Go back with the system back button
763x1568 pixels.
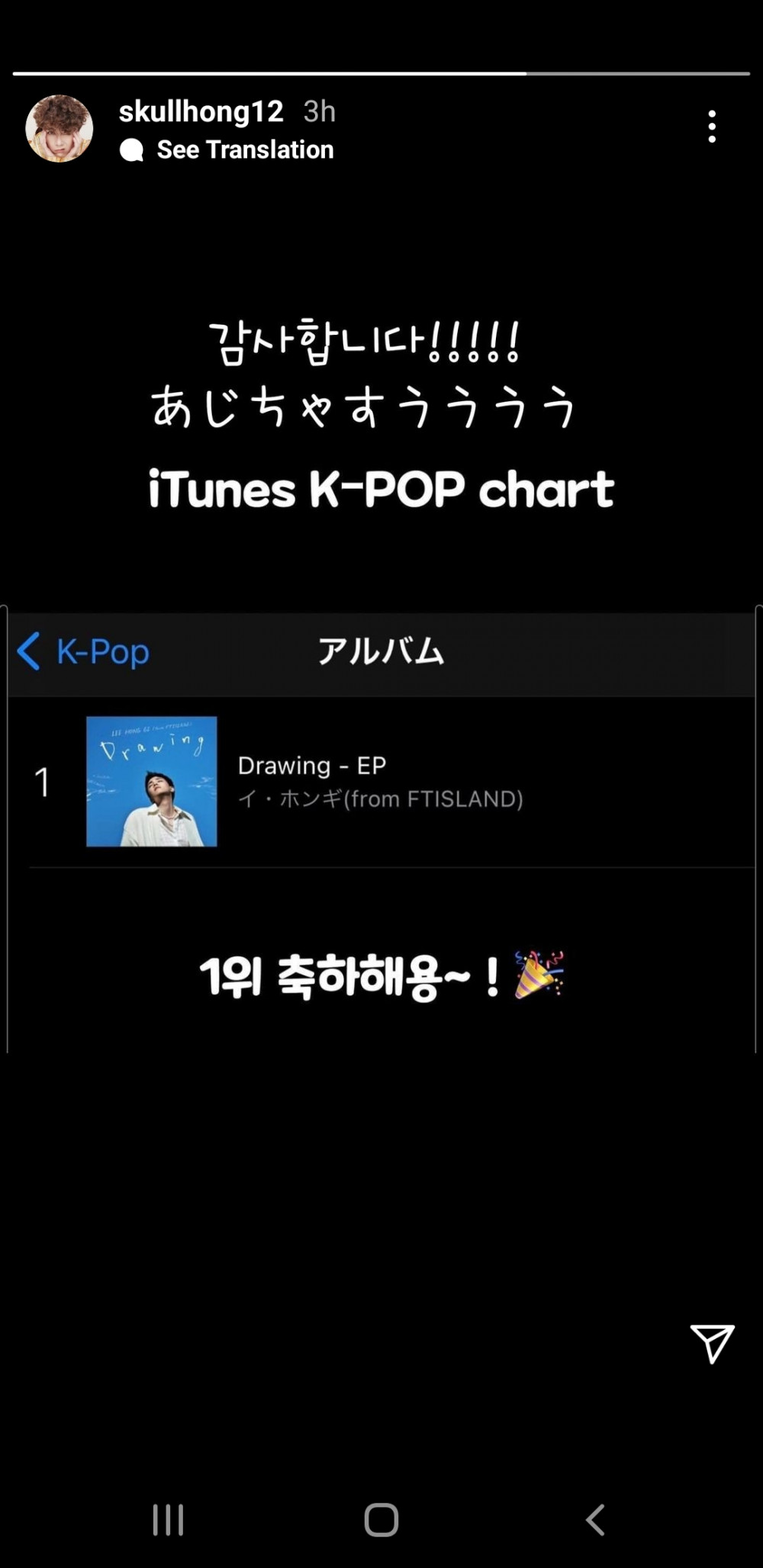pos(595,1519)
